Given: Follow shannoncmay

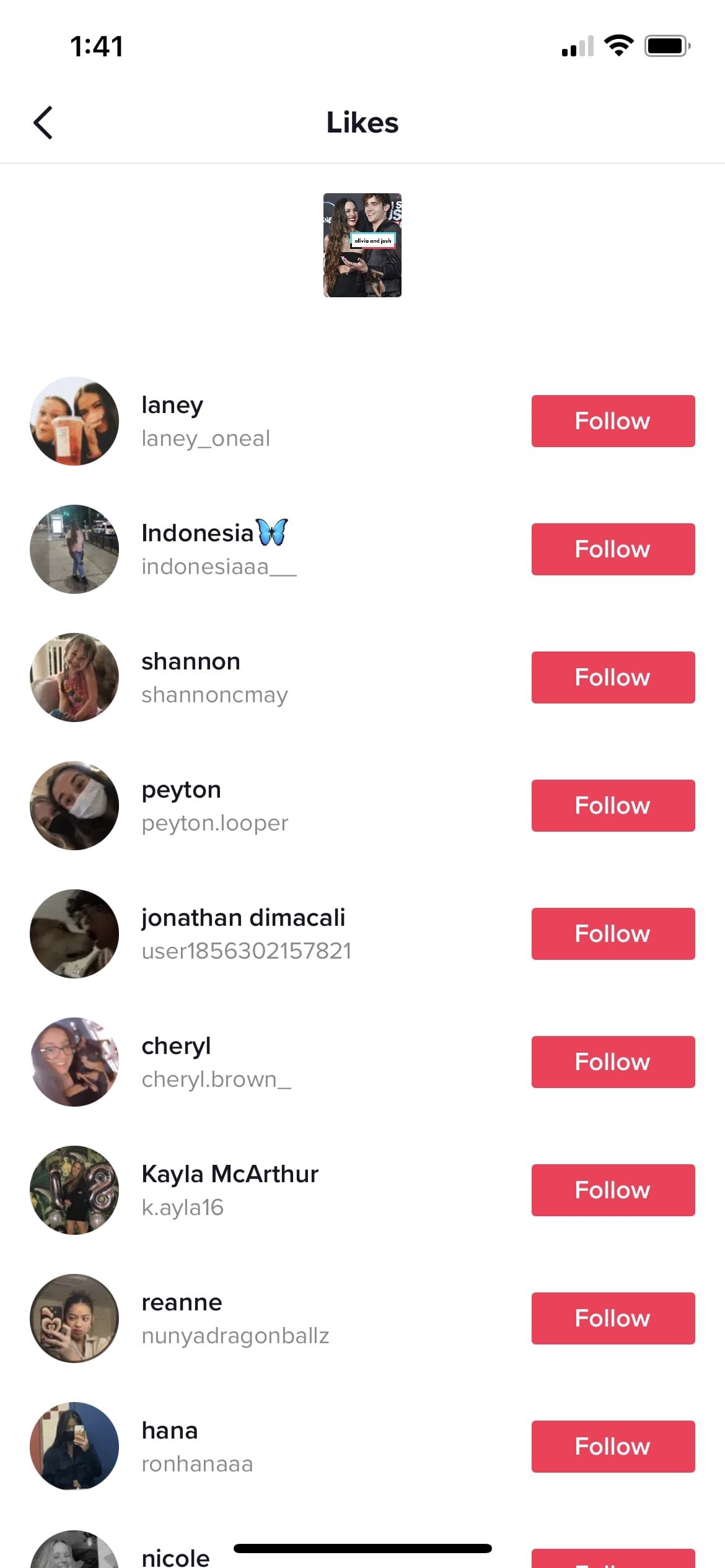Looking at the screenshot, I should tap(612, 677).
